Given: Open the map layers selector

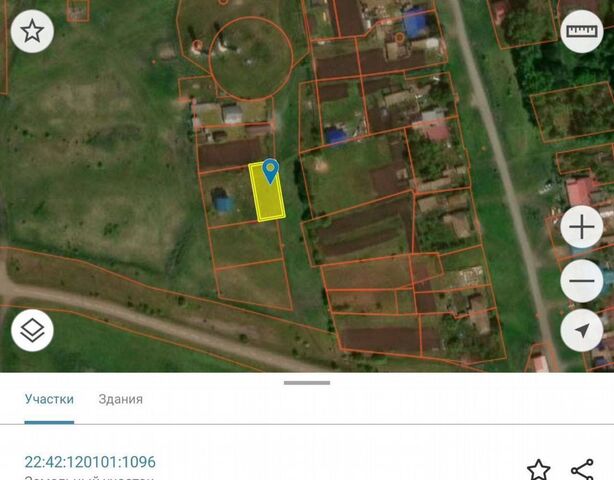Looking at the screenshot, I should tap(32, 330).
